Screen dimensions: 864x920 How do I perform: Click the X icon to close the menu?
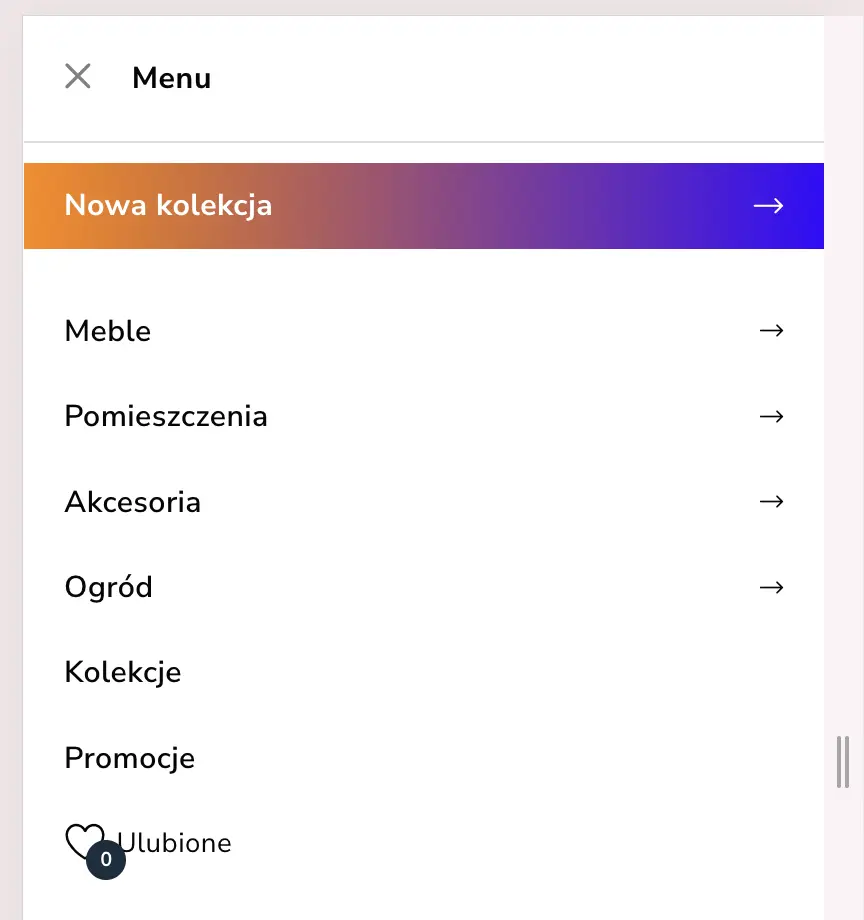(77, 76)
